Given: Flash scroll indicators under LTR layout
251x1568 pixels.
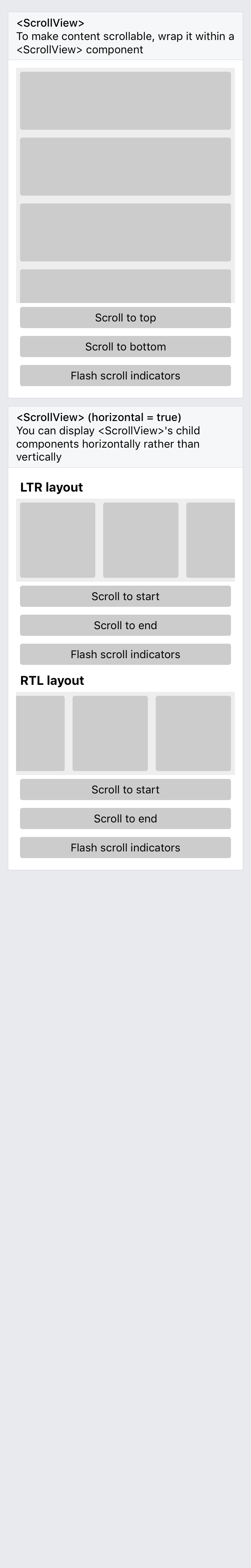Looking at the screenshot, I should click(125, 654).
